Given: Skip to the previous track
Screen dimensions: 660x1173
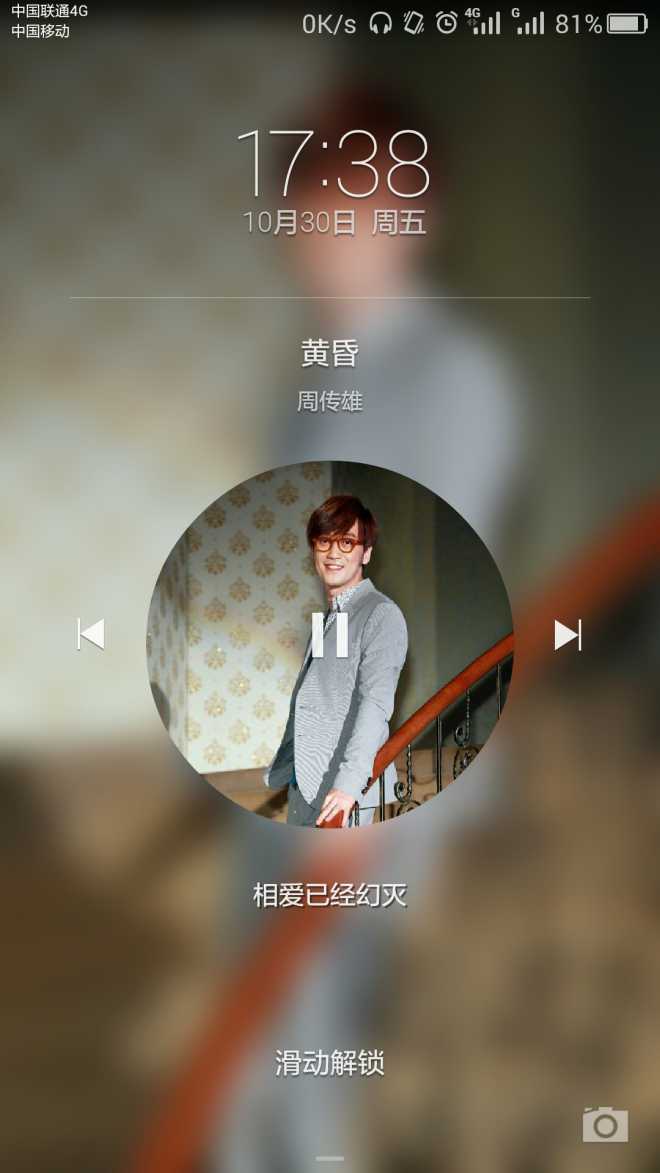Looking at the screenshot, I should pyautogui.click(x=91, y=634).
